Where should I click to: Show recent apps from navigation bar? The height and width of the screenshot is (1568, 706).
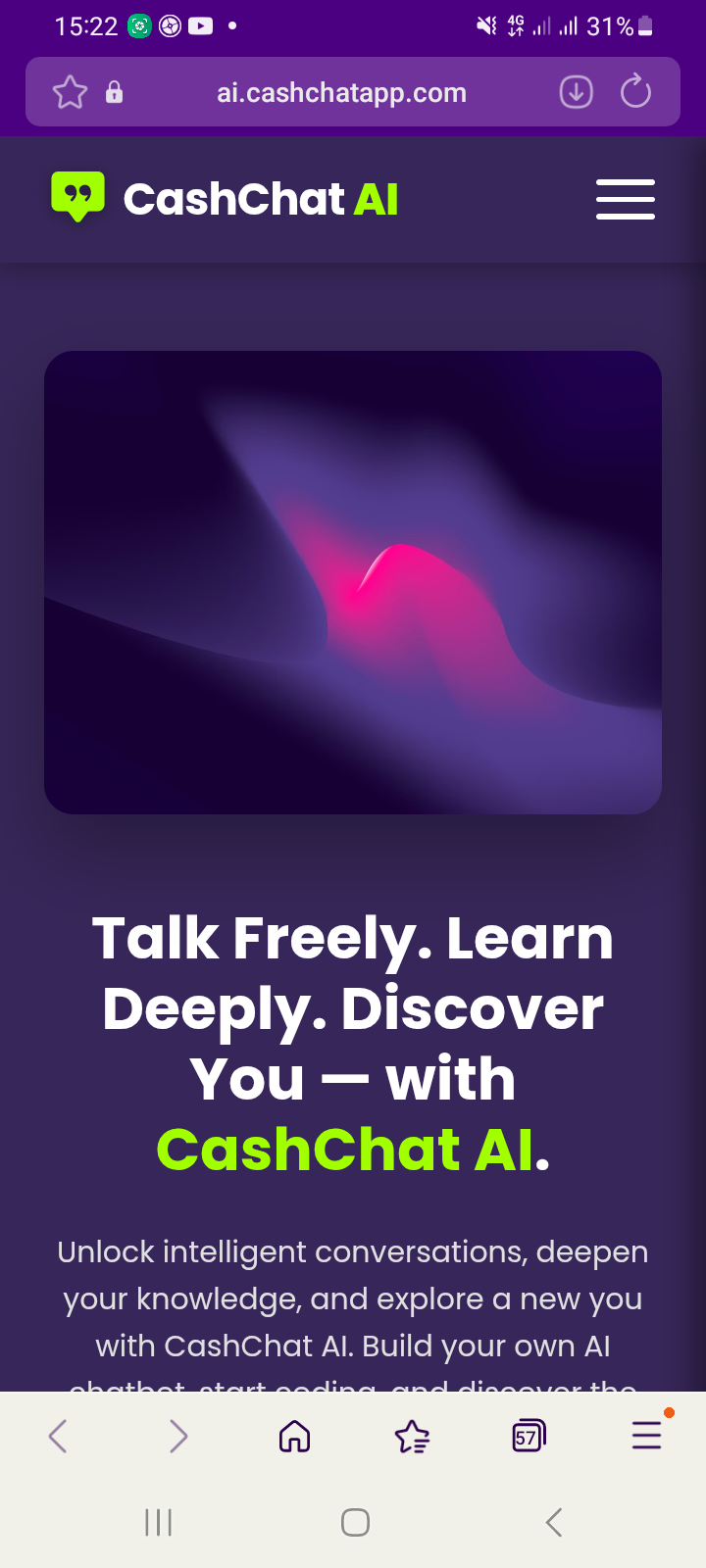coord(158,1522)
